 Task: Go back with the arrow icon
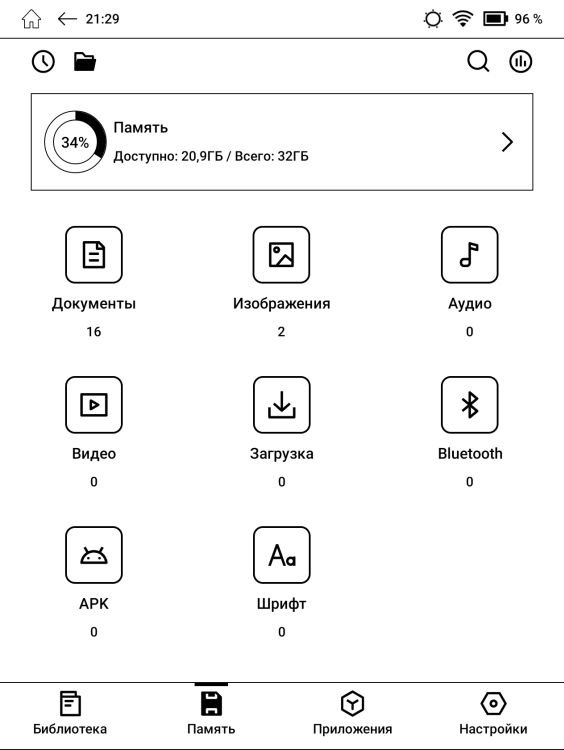click(67, 19)
